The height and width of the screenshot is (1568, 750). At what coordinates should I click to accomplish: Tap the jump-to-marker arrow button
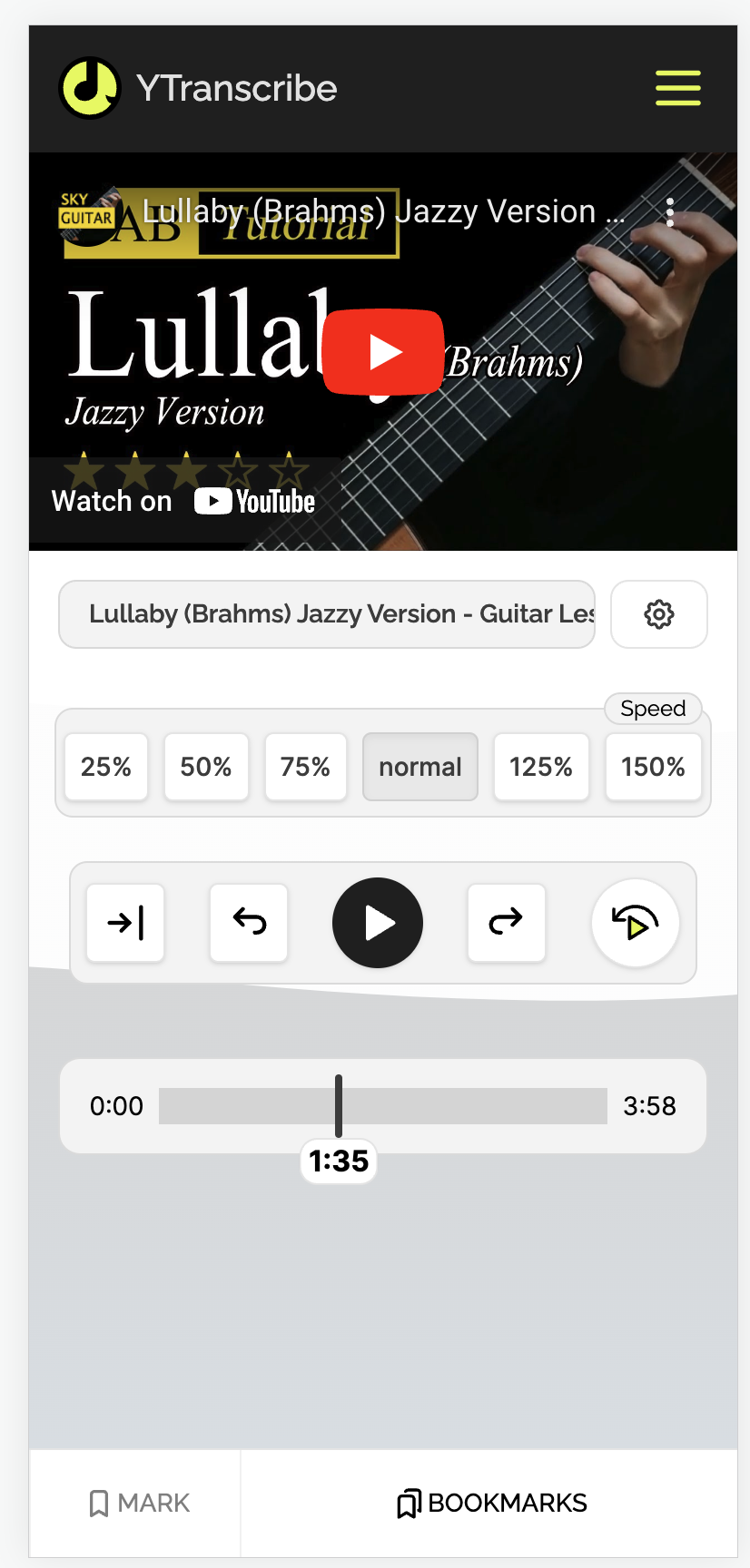[125, 923]
